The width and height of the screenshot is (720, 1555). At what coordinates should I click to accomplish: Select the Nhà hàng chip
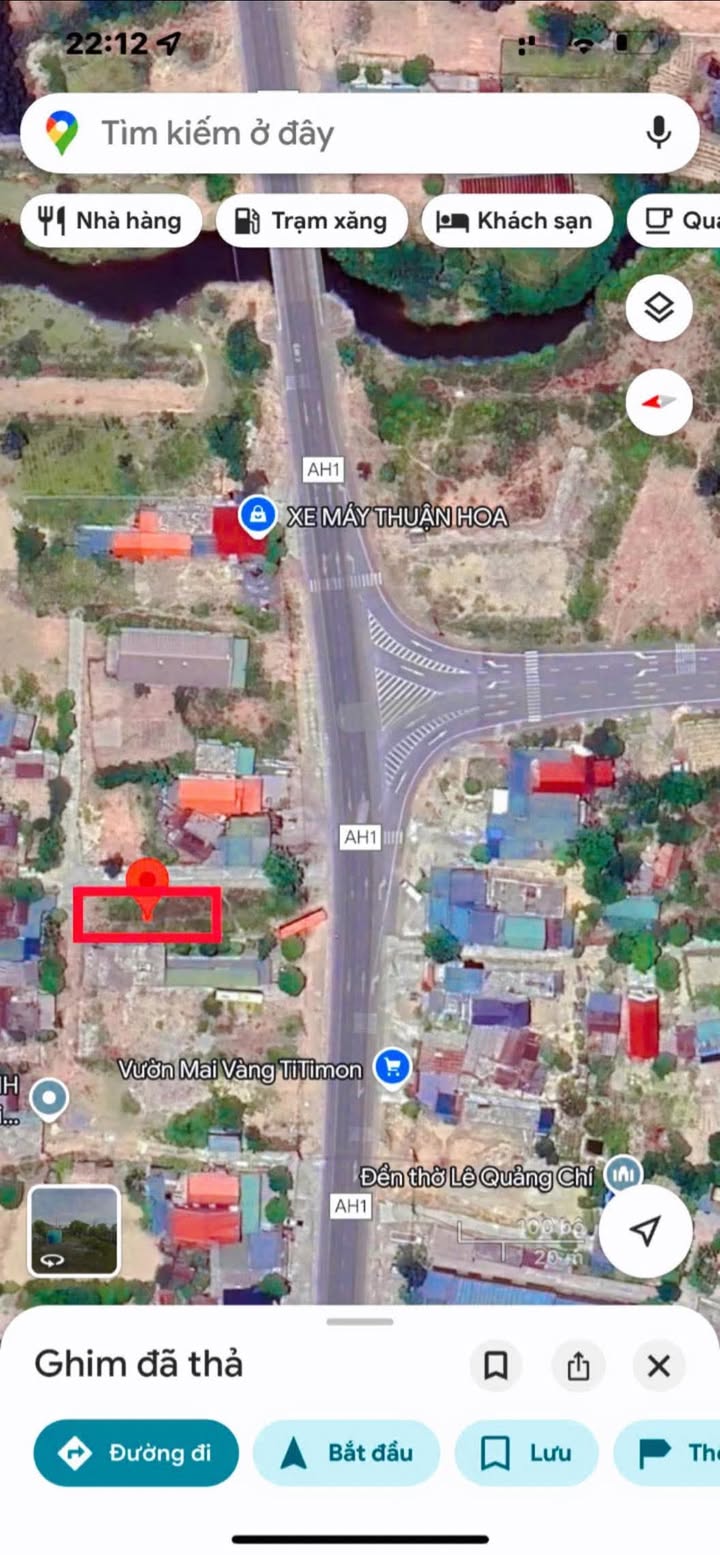[111, 221]
